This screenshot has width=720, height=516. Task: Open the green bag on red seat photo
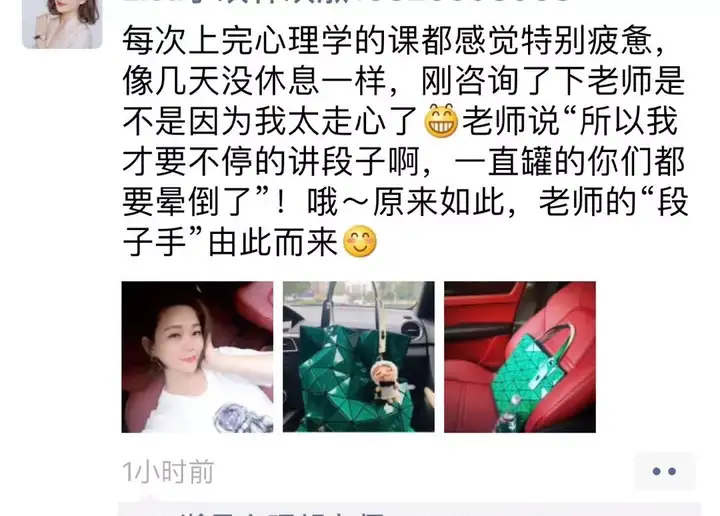point(520,357)
